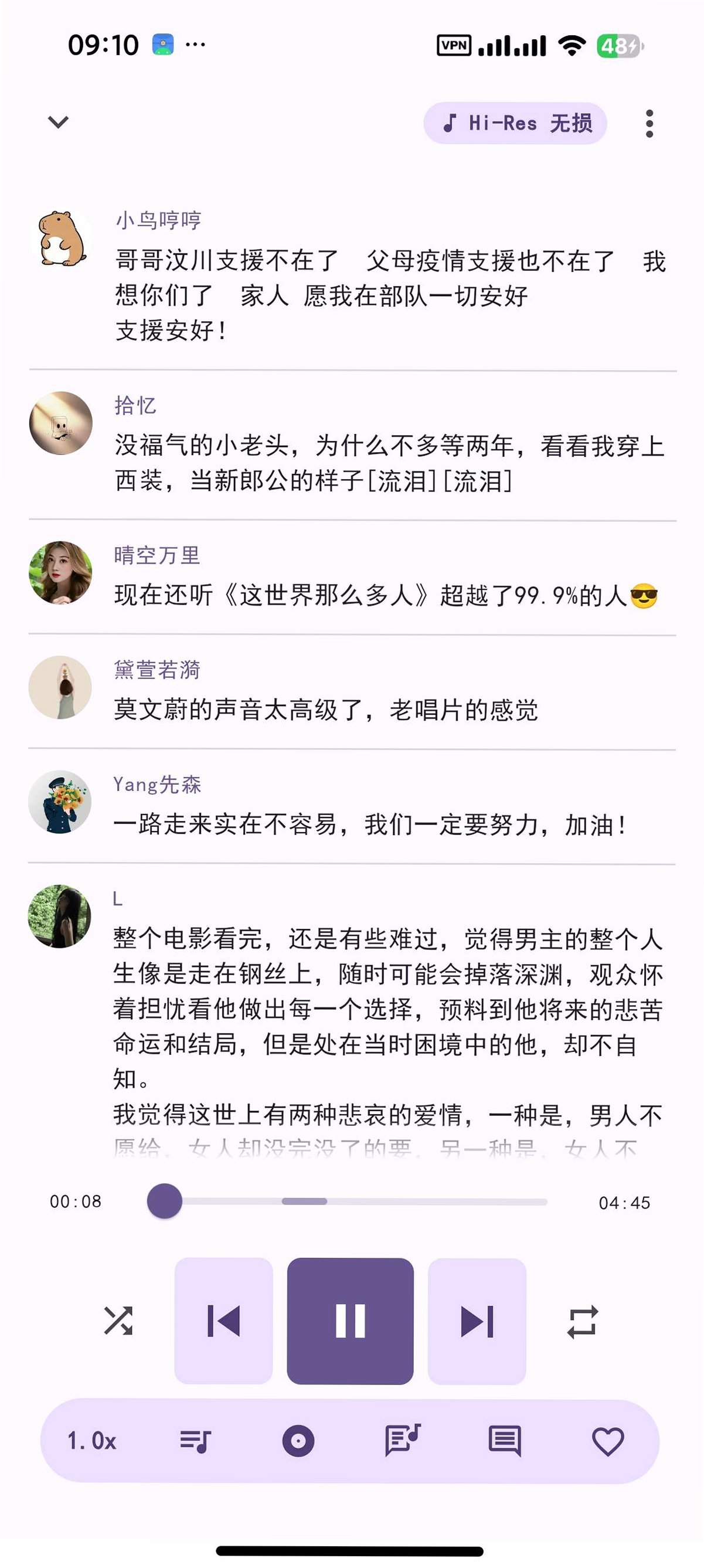Toggle shuffle mode
The width and height of the screenshot is (704, 1568).
(x=118, y=1321)
